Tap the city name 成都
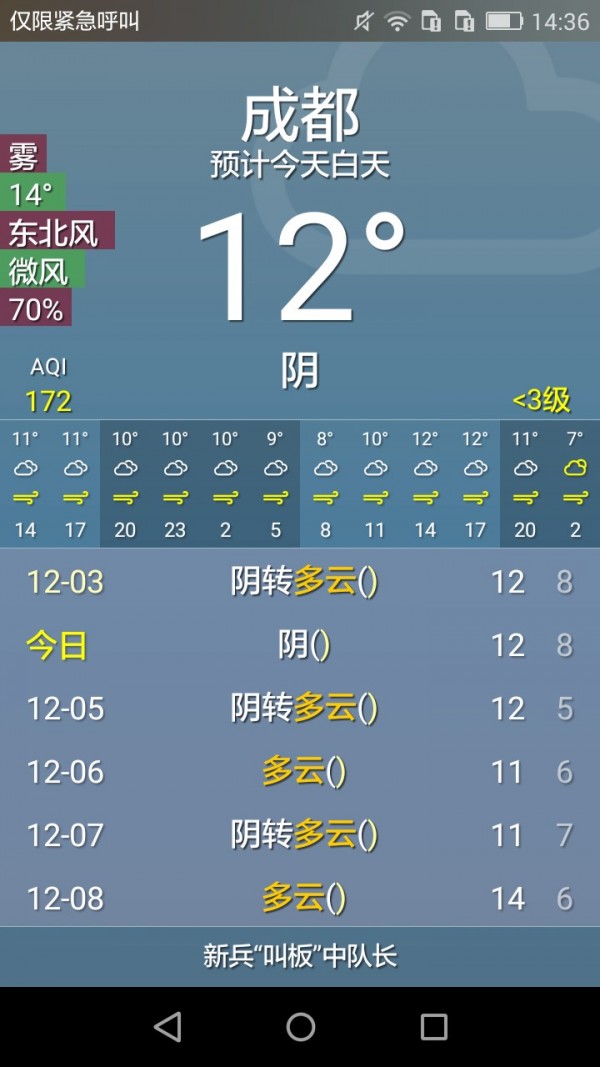 click(x=300, y=116)
